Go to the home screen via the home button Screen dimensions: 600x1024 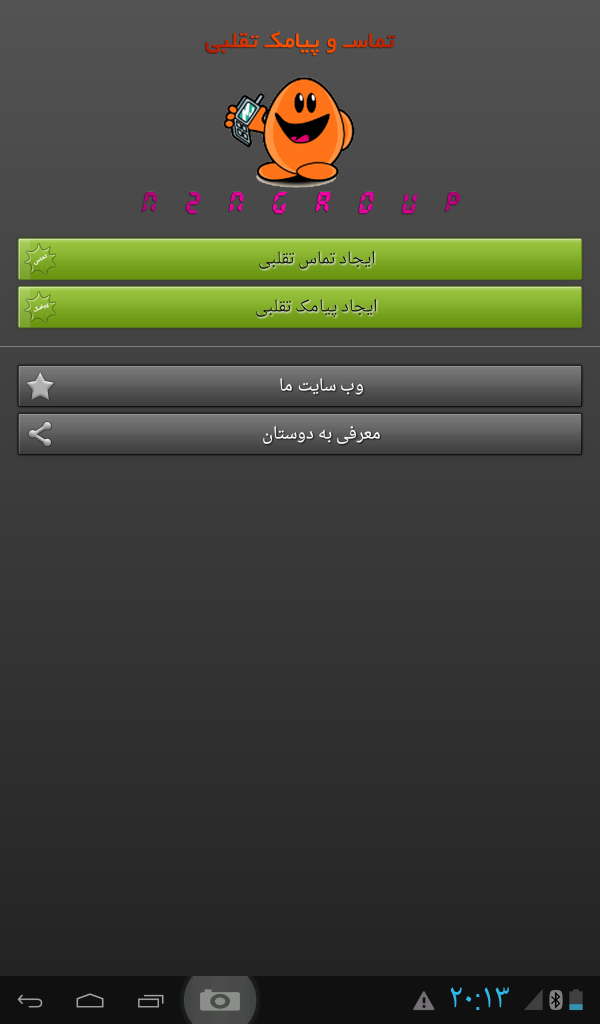(x=90, y=1000)
